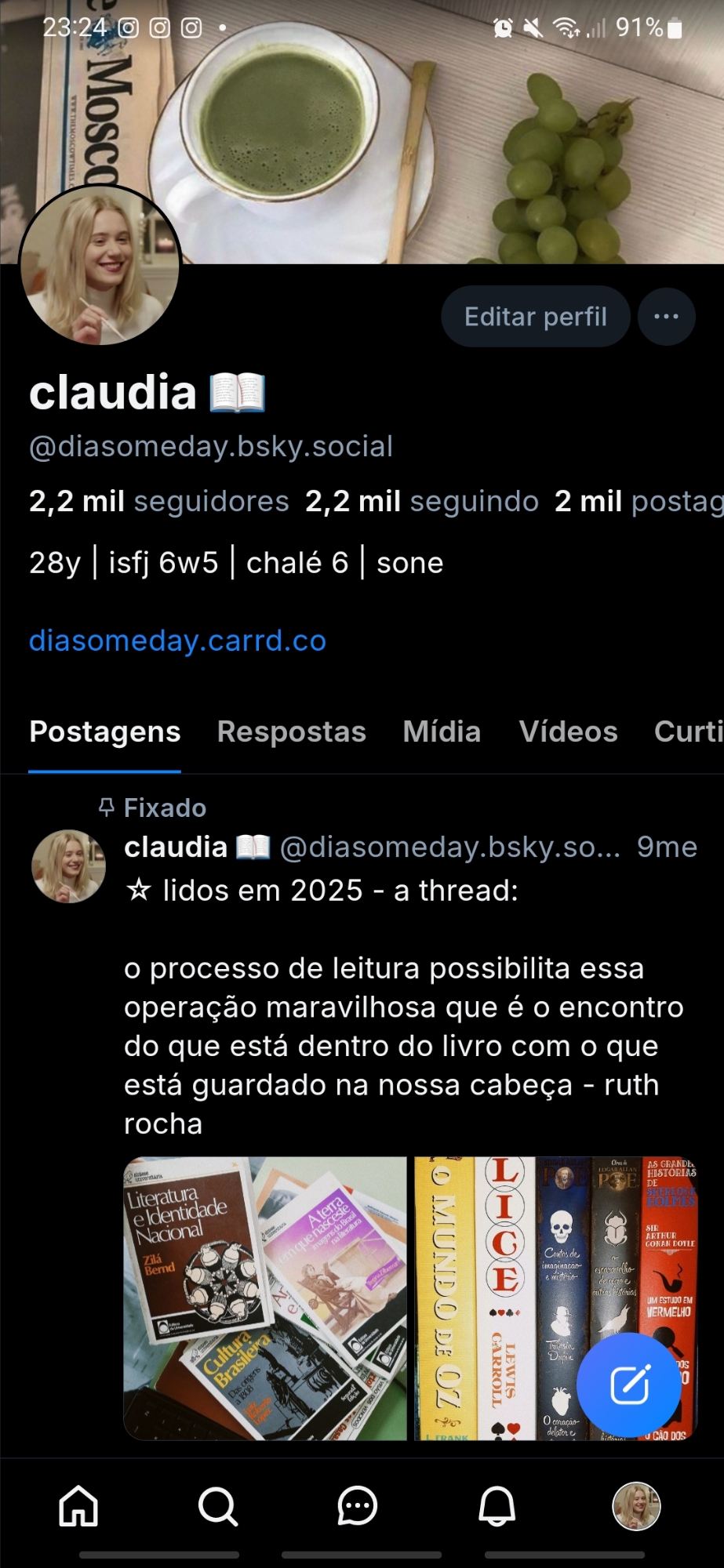Image resolution: width=724 pixels, height=1568 pixels.
Task: Open the Curtidas tab
Action: click(x=688, y=731)
